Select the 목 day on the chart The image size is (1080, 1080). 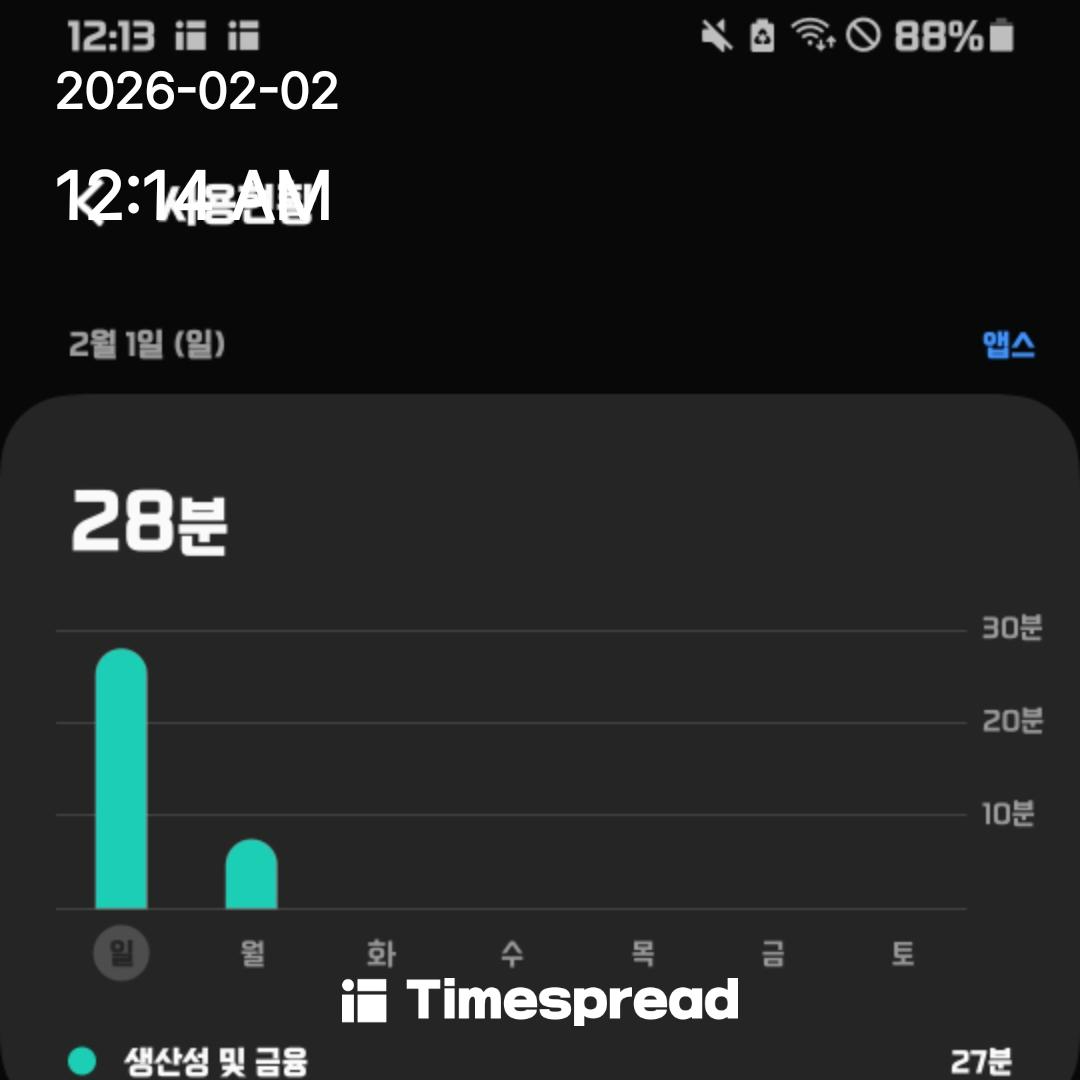pos(642,953)
